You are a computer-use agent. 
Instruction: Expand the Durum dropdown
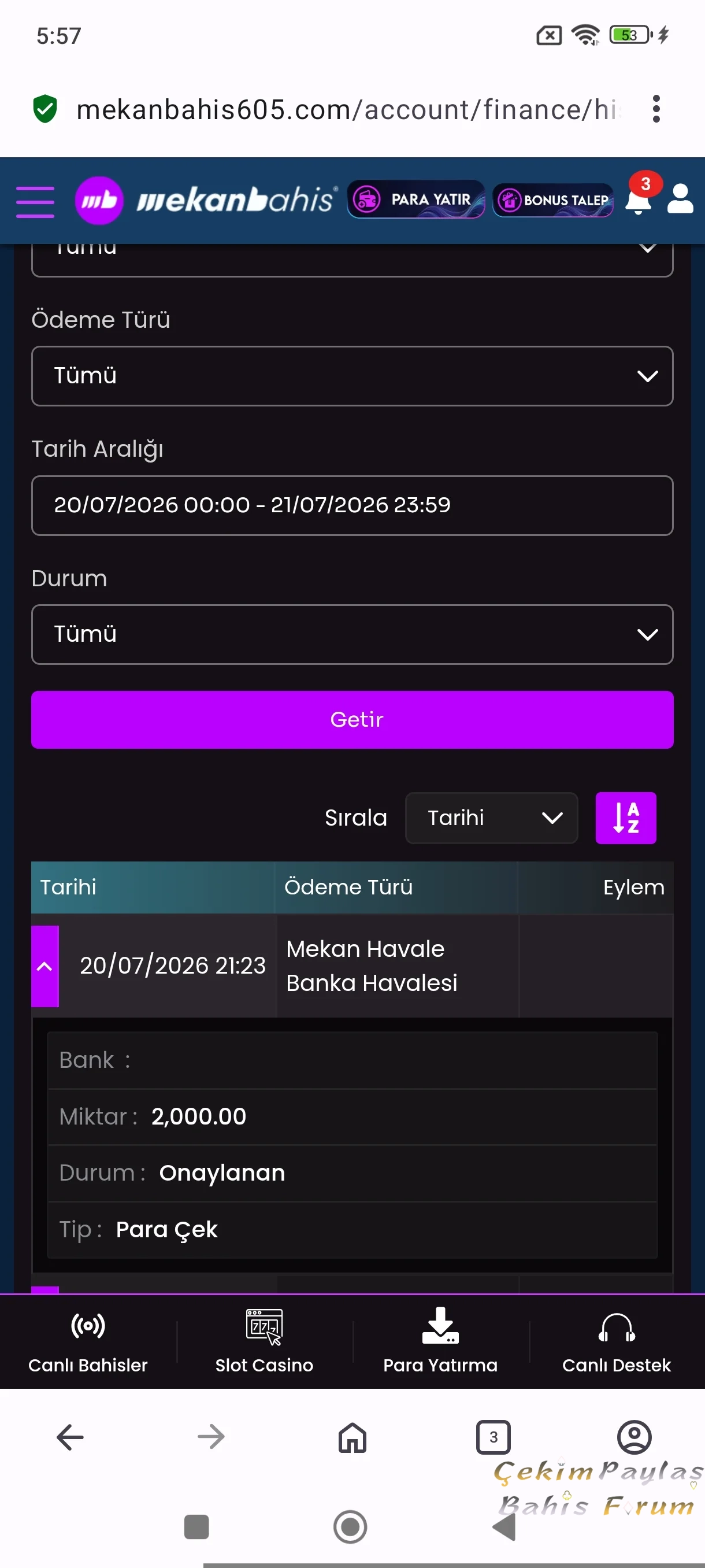pos(352,634)
